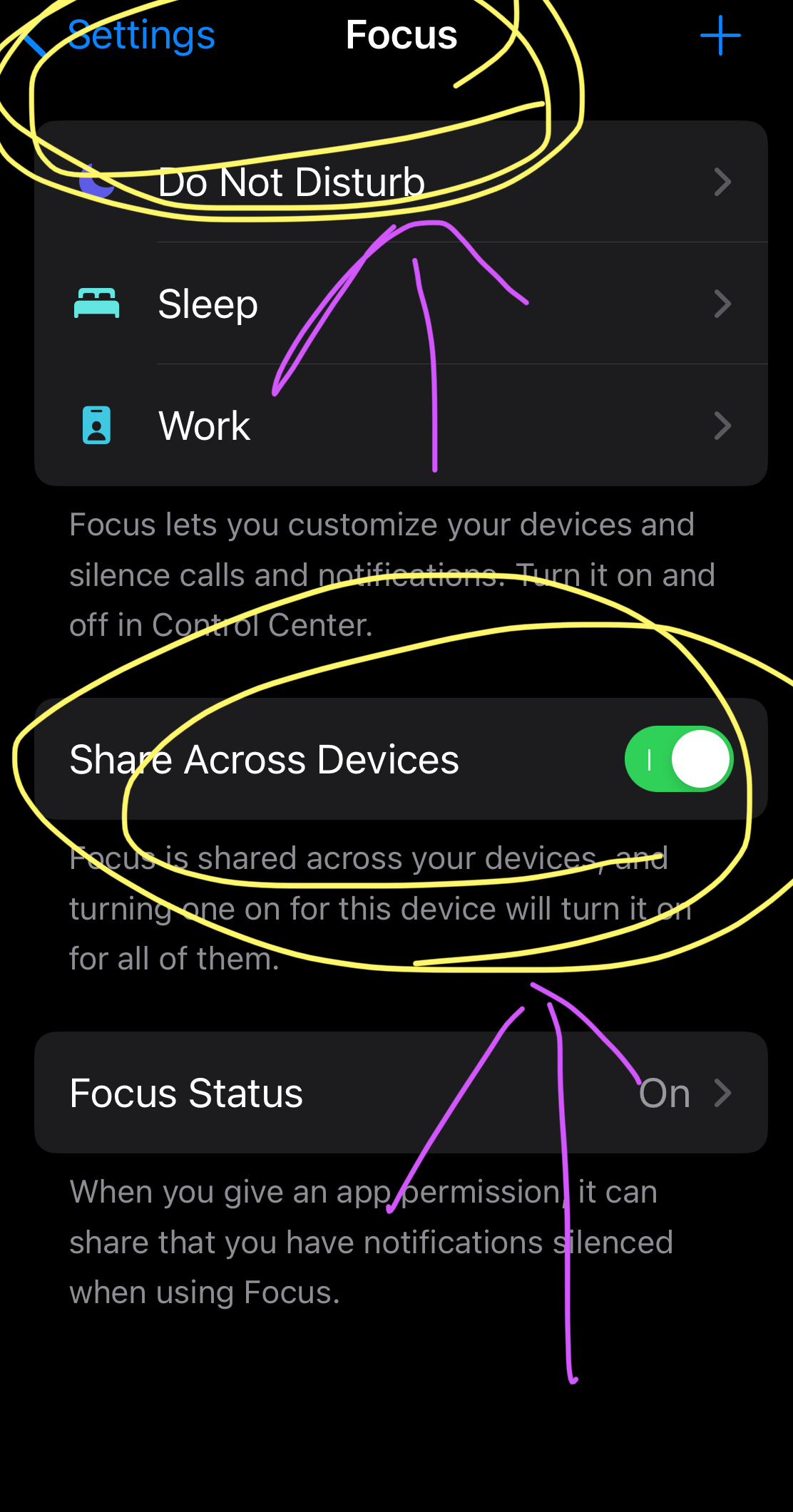Open Do Not Disturb settings
The width and height of the screenshot is (793, 1512).
[399, 182]
